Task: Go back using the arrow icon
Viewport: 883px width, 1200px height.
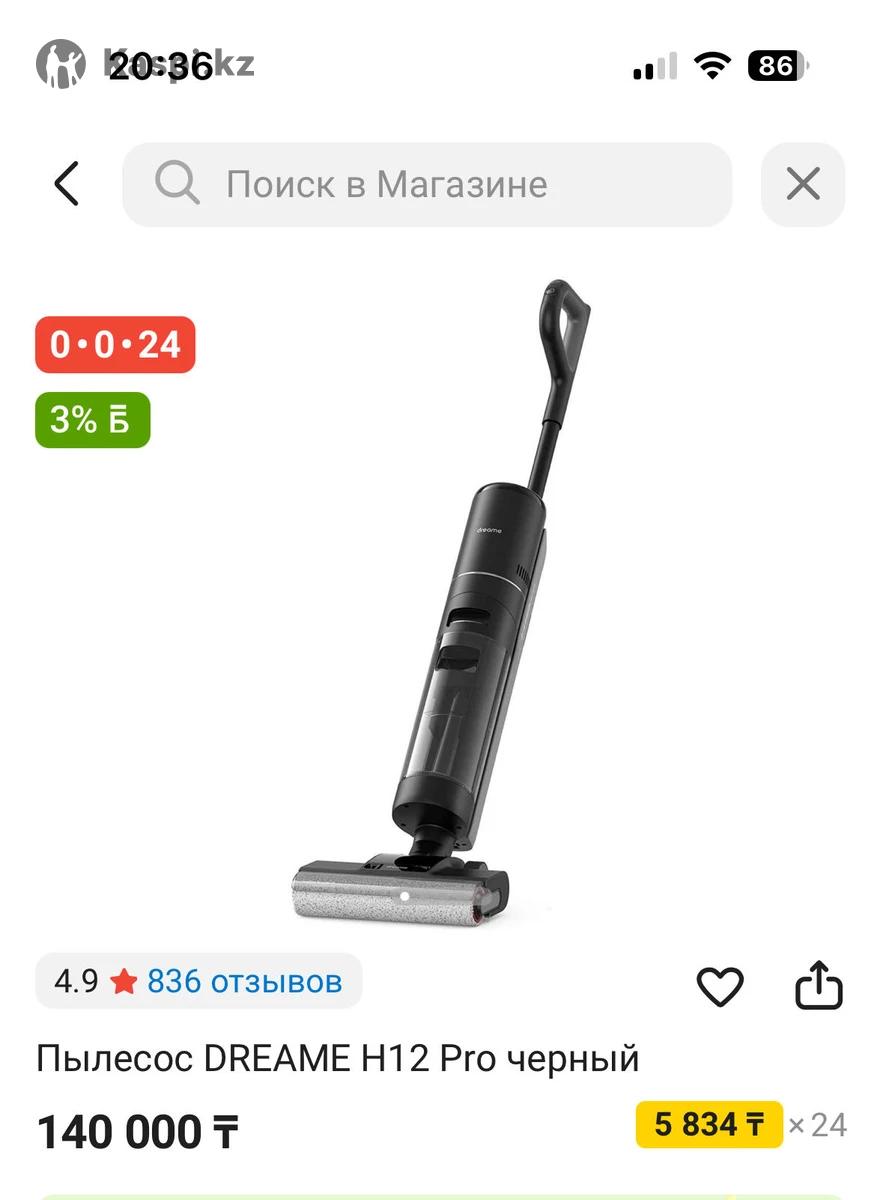Action: click(x=66, y=184)
